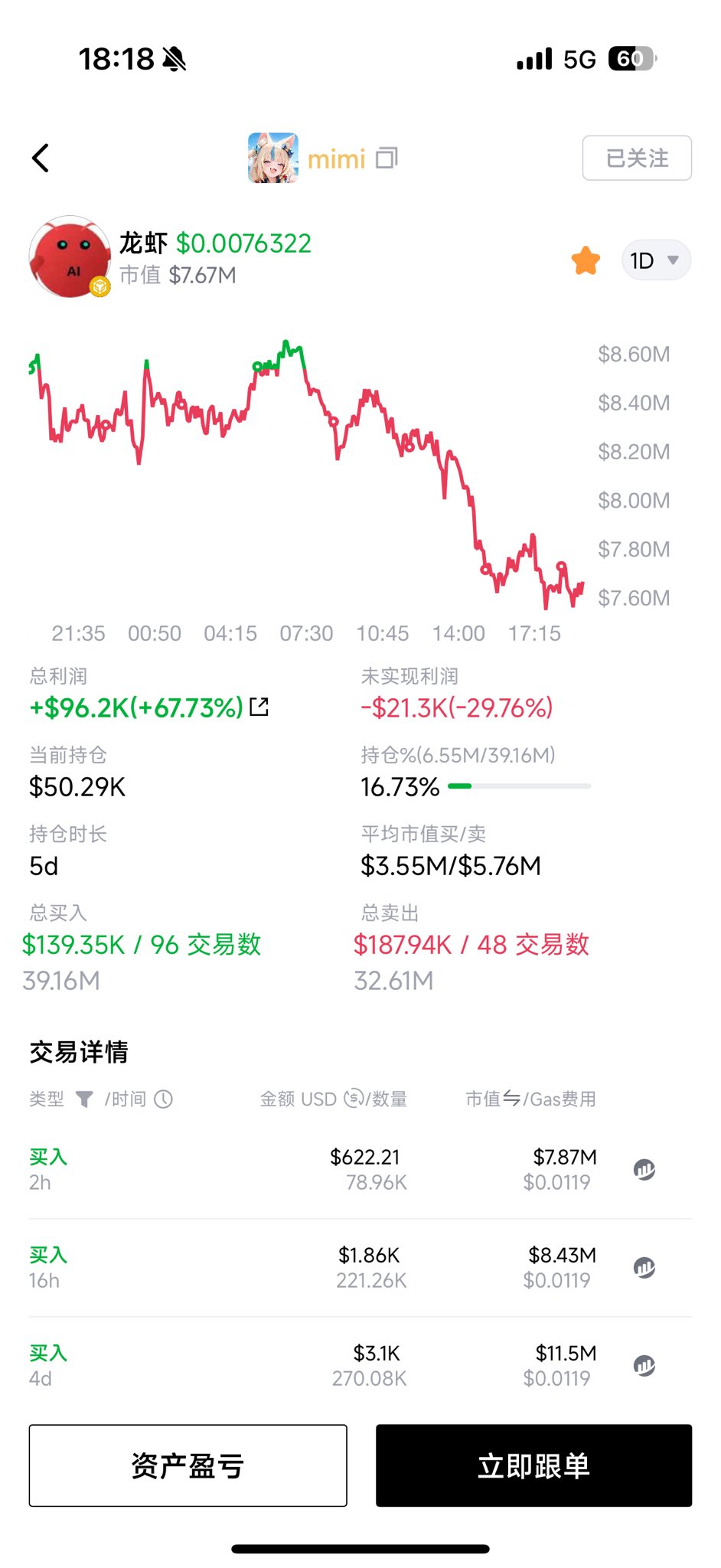Tap 立即跟单 to copy trade now

point(533,1465)
